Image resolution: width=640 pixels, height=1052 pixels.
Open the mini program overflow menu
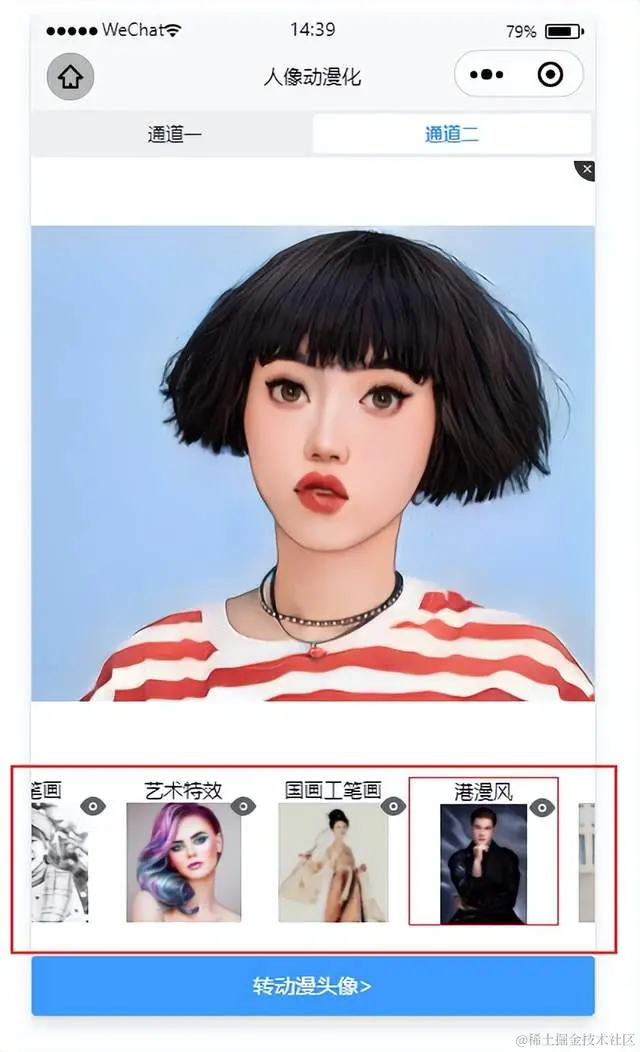(x=486, y=75)
